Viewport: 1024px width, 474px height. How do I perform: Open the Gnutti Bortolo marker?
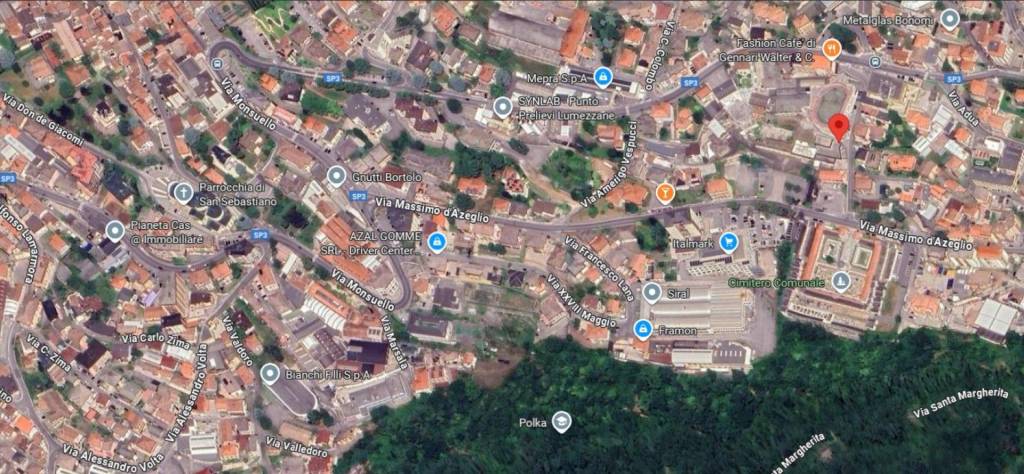coord(336,175)
